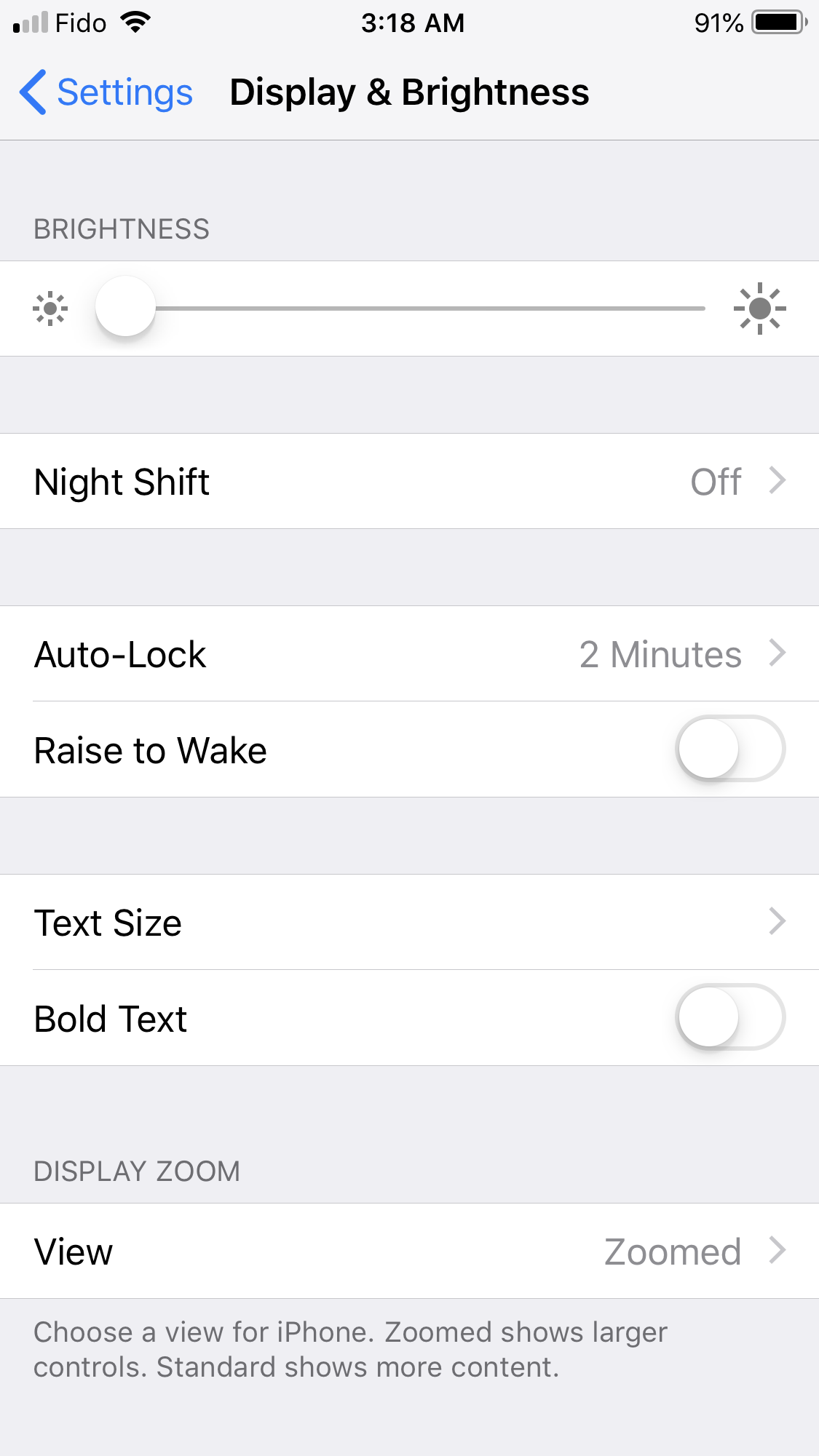Open Night Shift settings
819x1456 pixels.
409,482
